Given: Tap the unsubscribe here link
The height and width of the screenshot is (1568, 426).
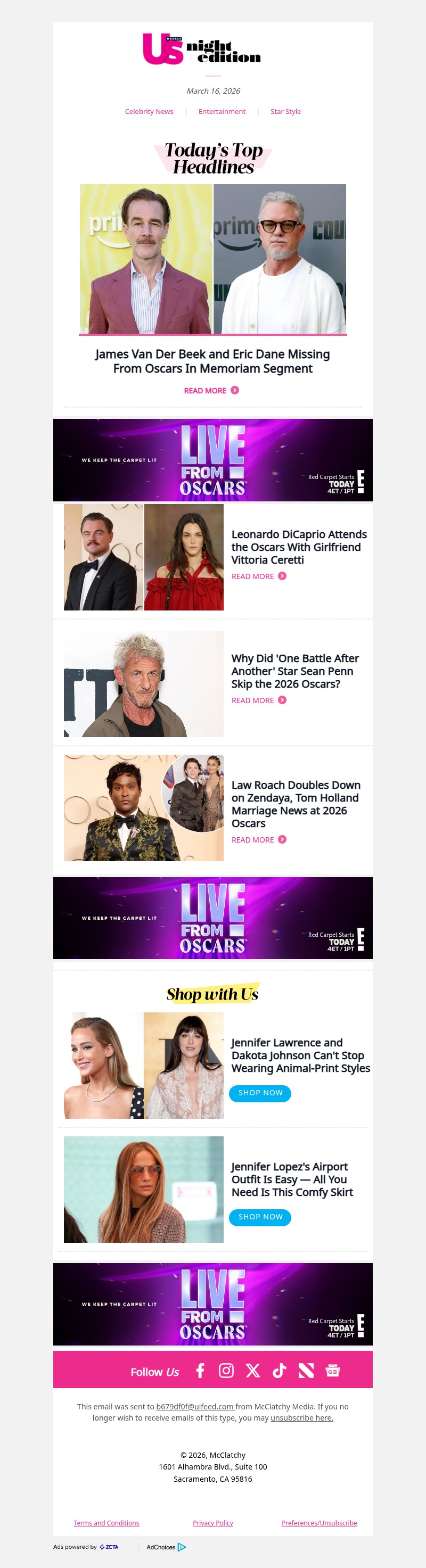Looking at the screenshot, I should click(301, 1418).
